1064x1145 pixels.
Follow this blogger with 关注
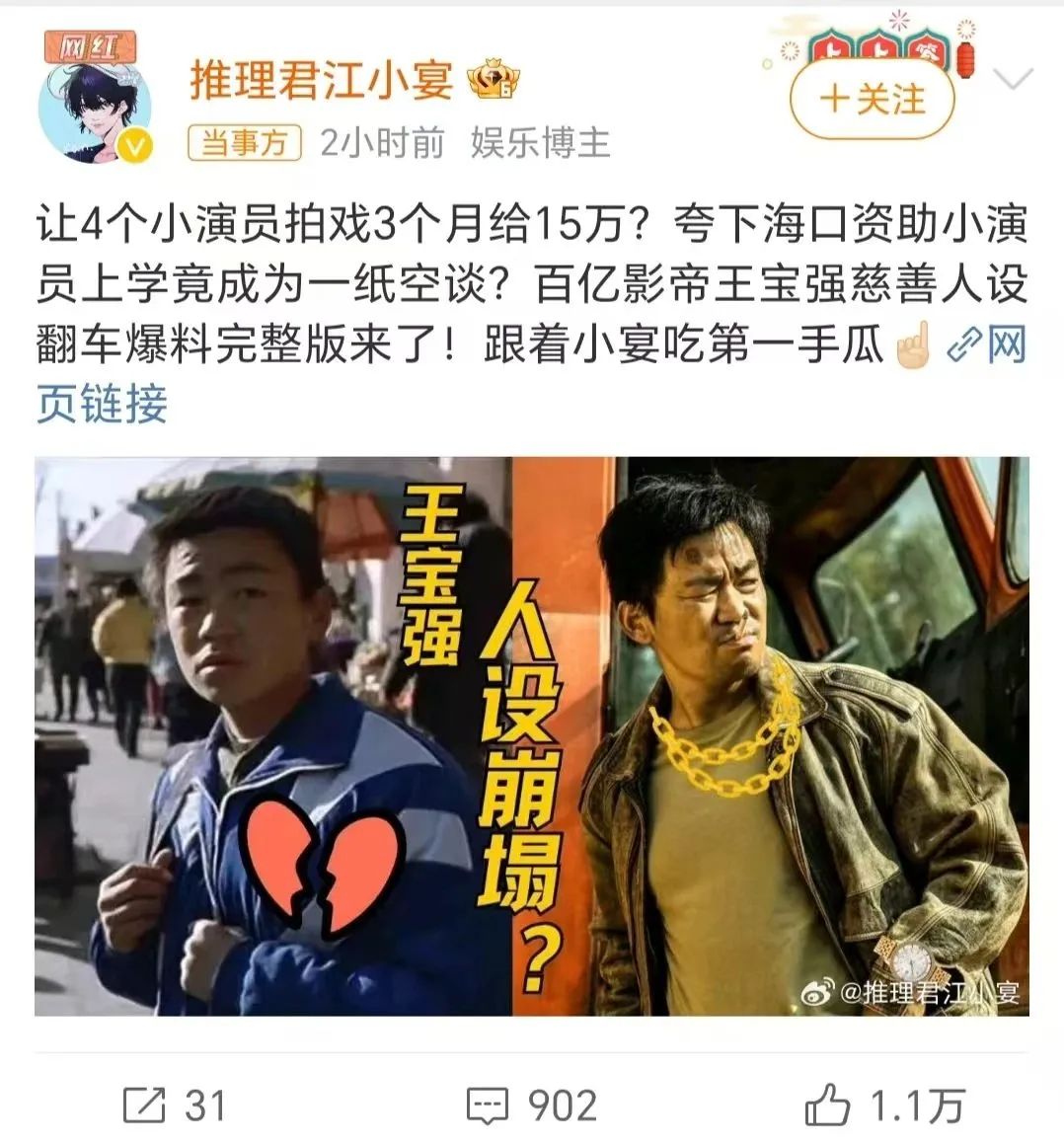(x=873, y=99)
